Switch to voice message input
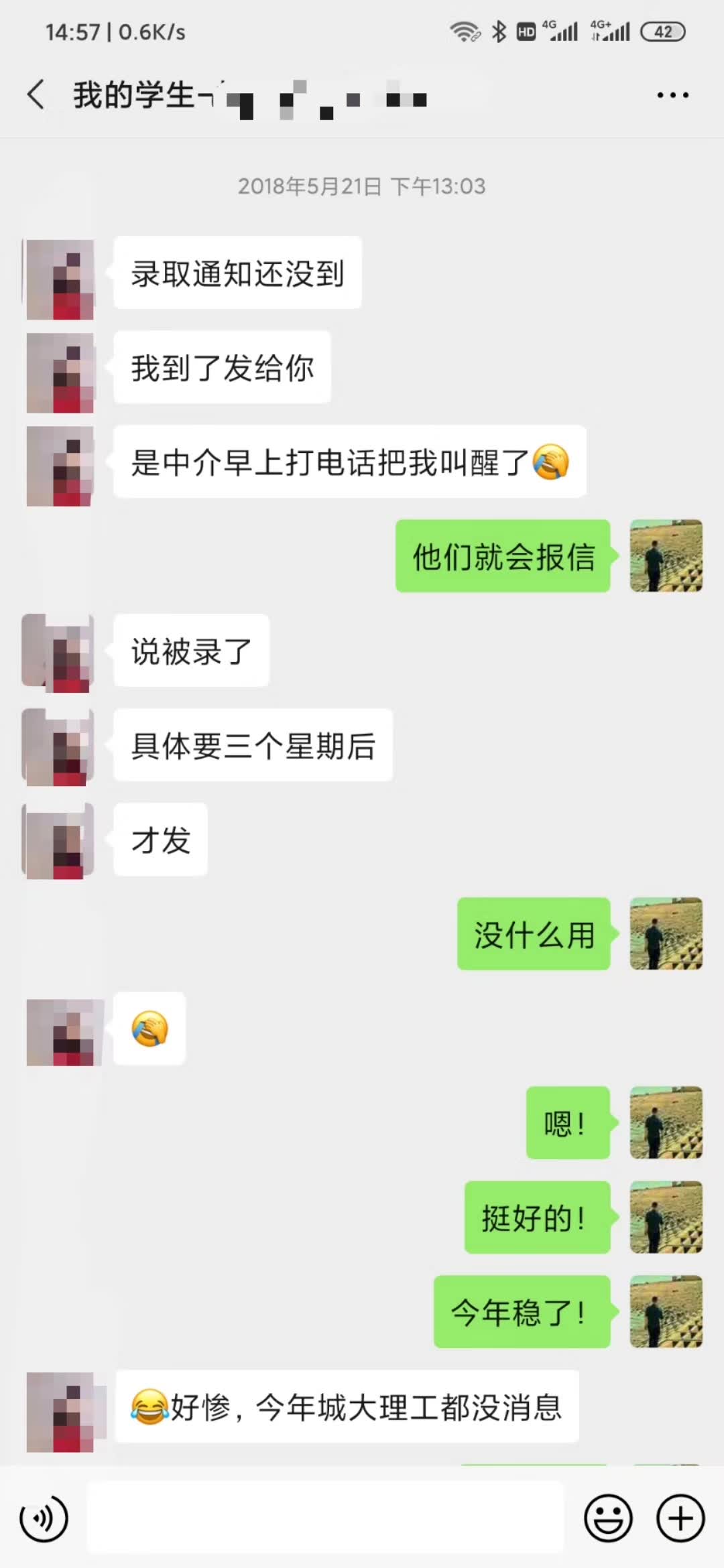The width and height of the screenshot is (724, 1568). point(44,1518)
